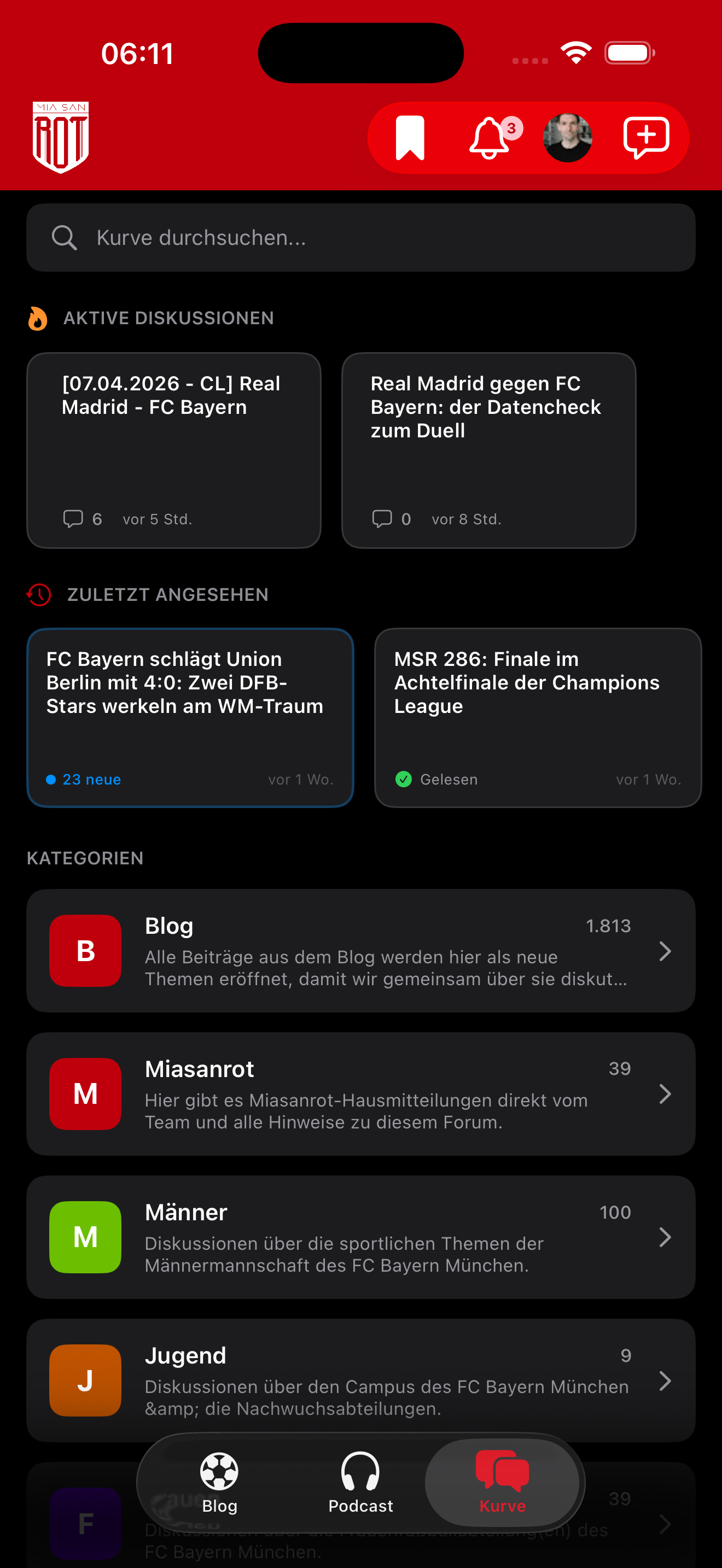Tap the history icon beside Zuletzt Angesehen

click(38, 595)
